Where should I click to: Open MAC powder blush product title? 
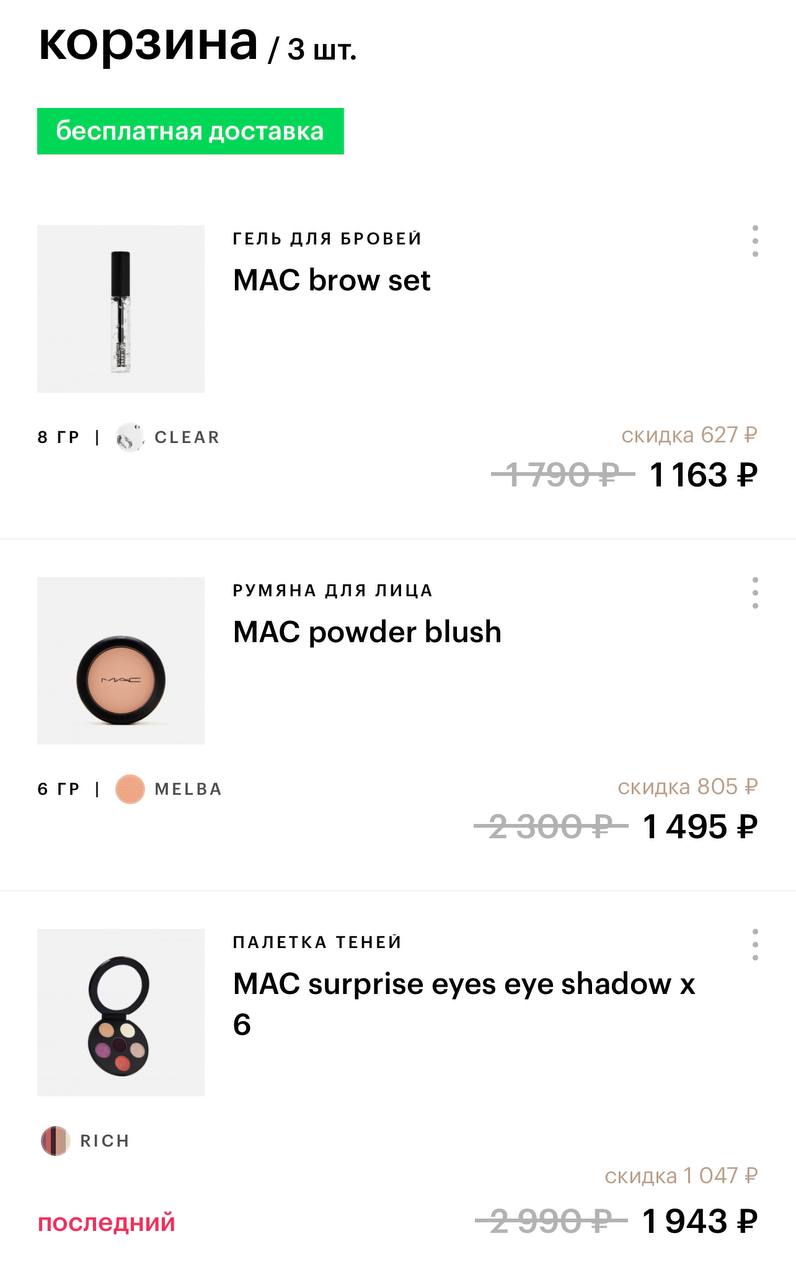(x=367, y=632)
